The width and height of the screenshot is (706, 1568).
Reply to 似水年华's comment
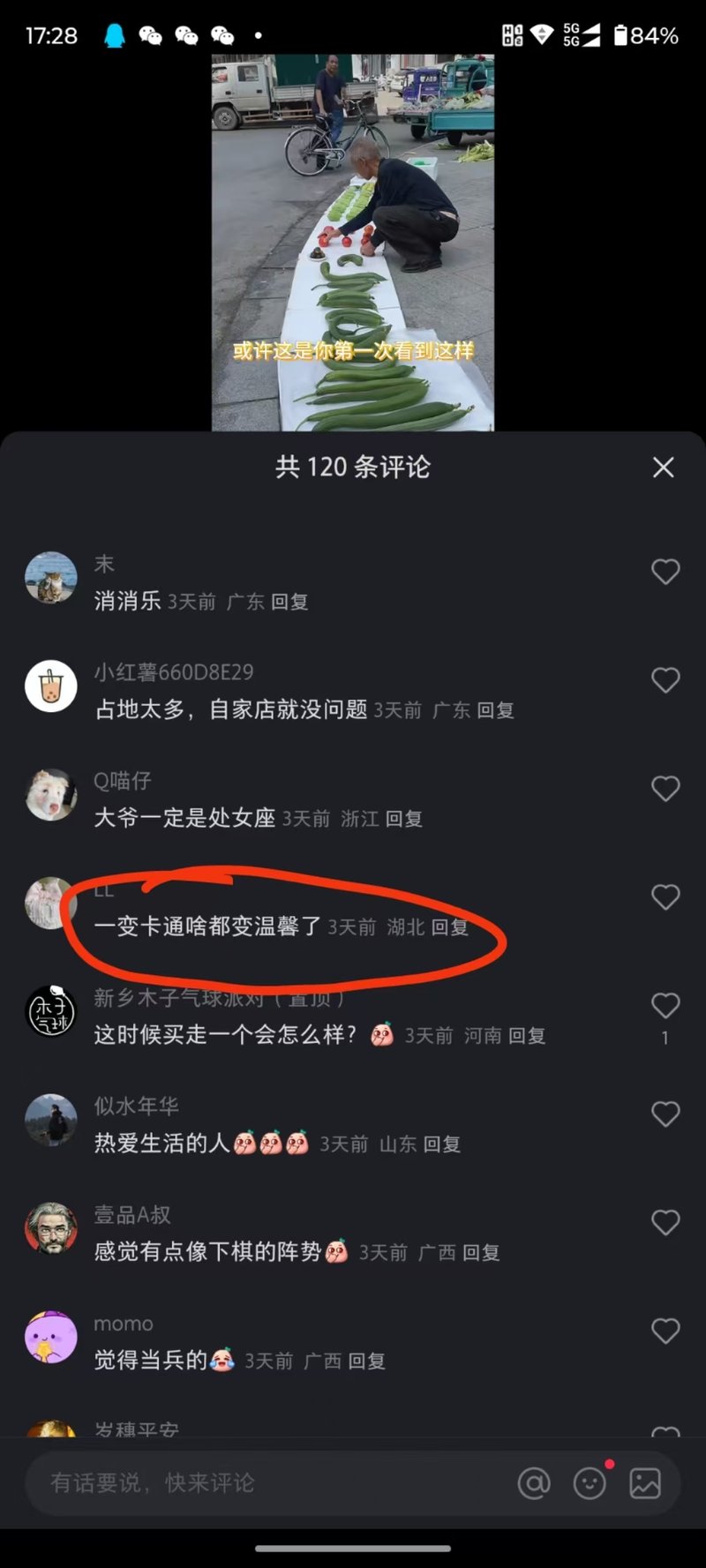tap(442, 1144)
